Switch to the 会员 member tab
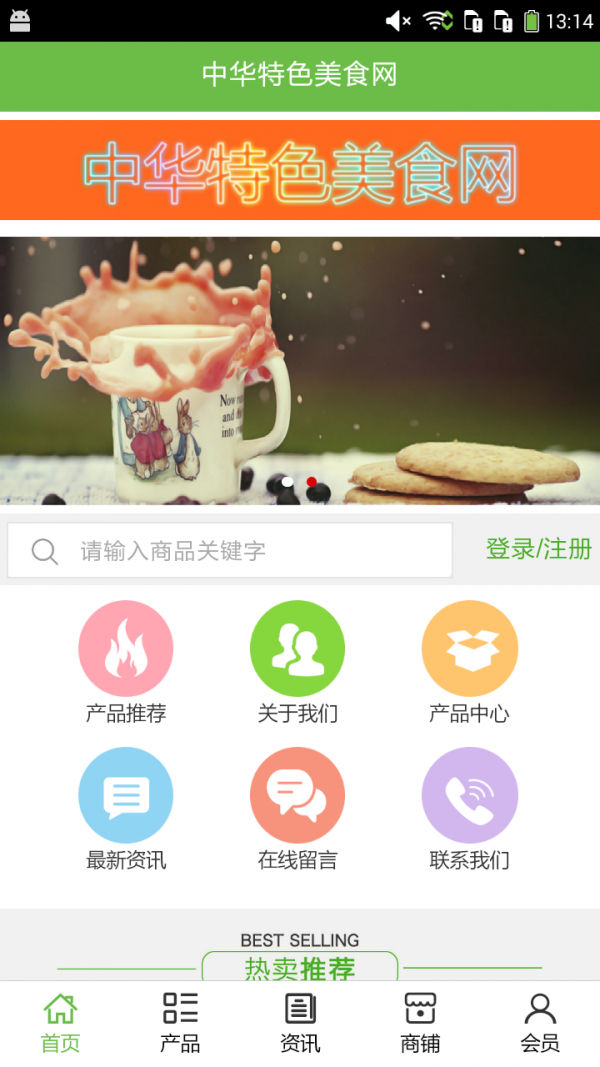 (x=540, y=1022)
